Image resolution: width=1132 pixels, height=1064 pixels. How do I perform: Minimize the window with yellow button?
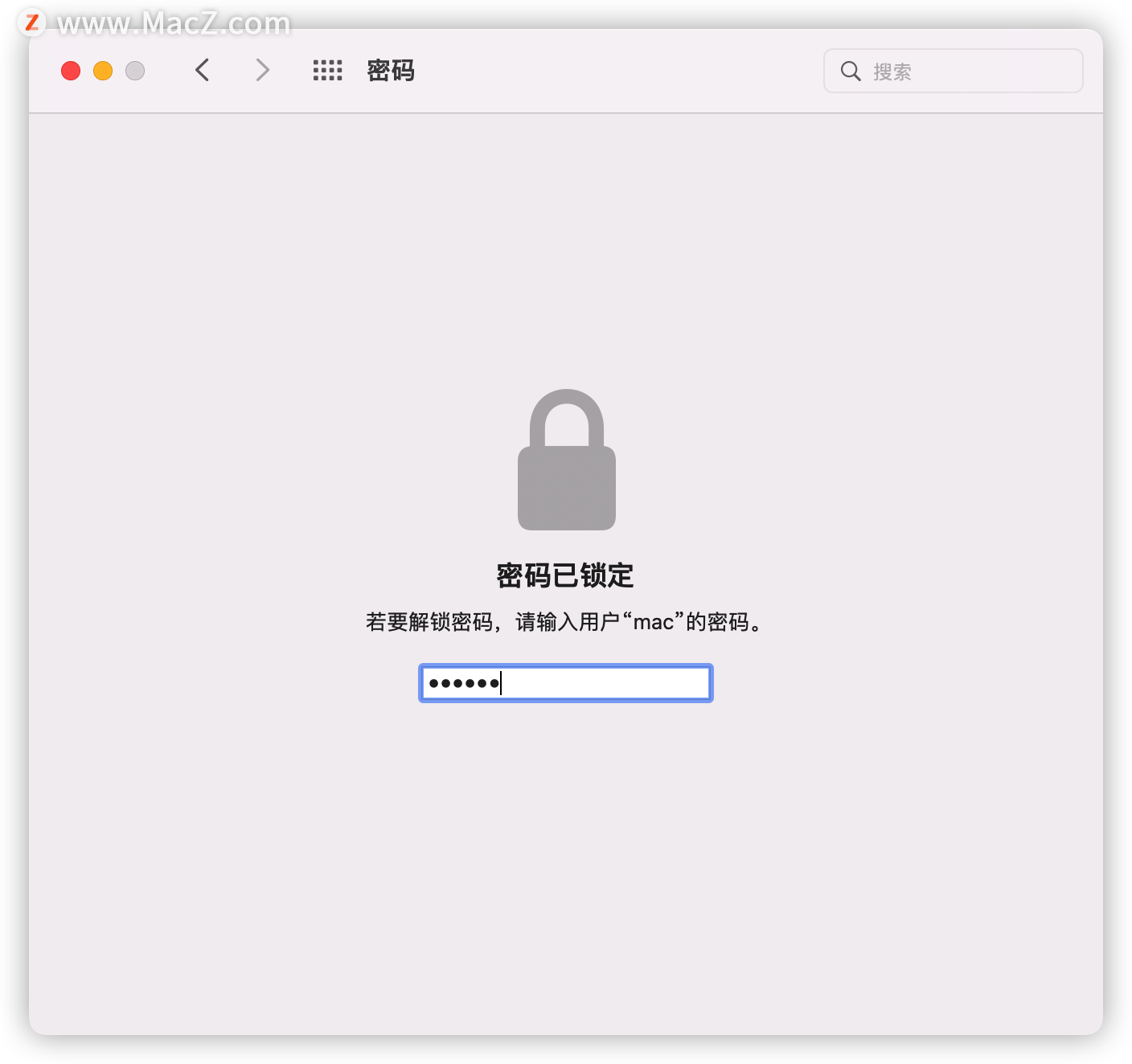point(103,71)
